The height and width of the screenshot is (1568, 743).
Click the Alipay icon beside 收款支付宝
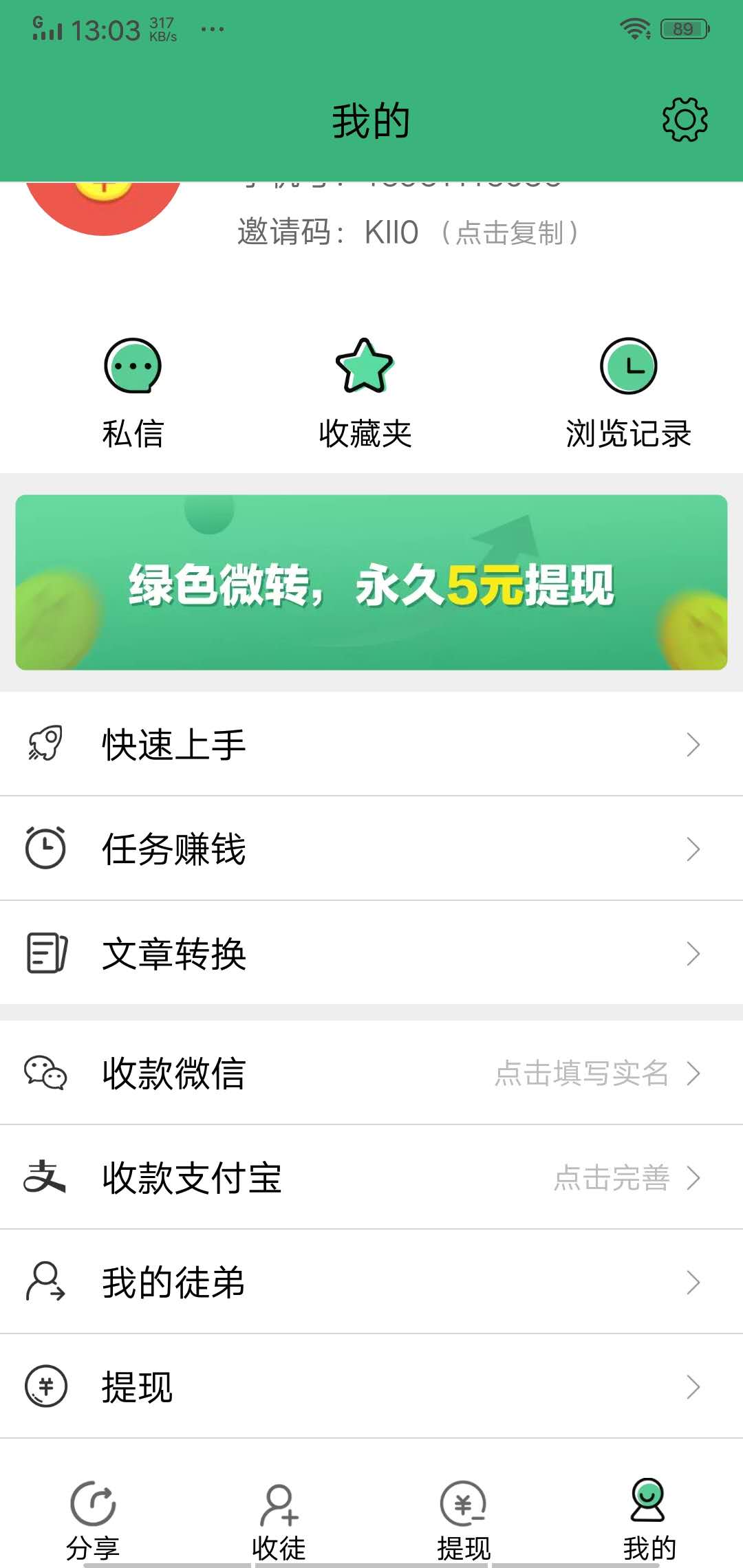45,1177
